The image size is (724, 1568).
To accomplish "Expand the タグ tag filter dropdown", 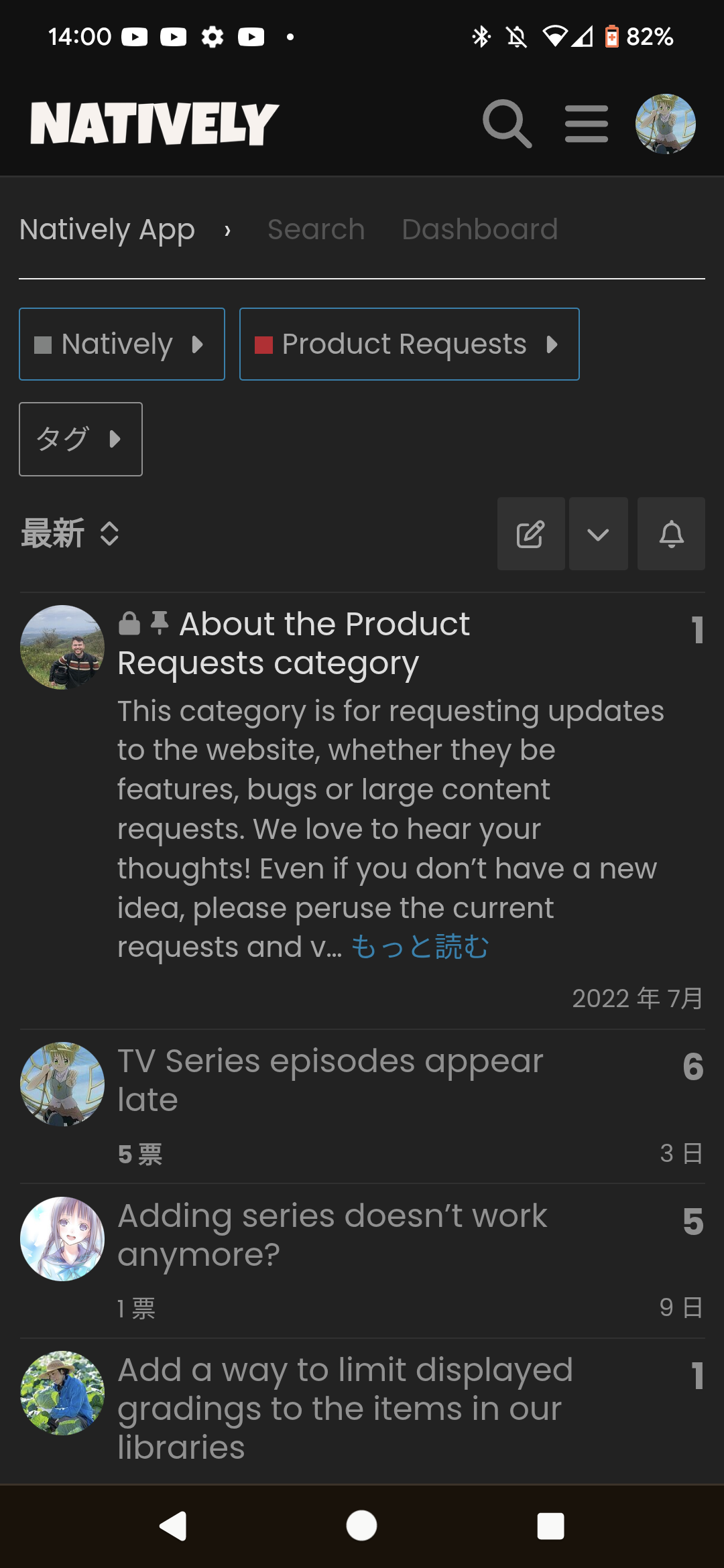I will [x=80, y=440].
